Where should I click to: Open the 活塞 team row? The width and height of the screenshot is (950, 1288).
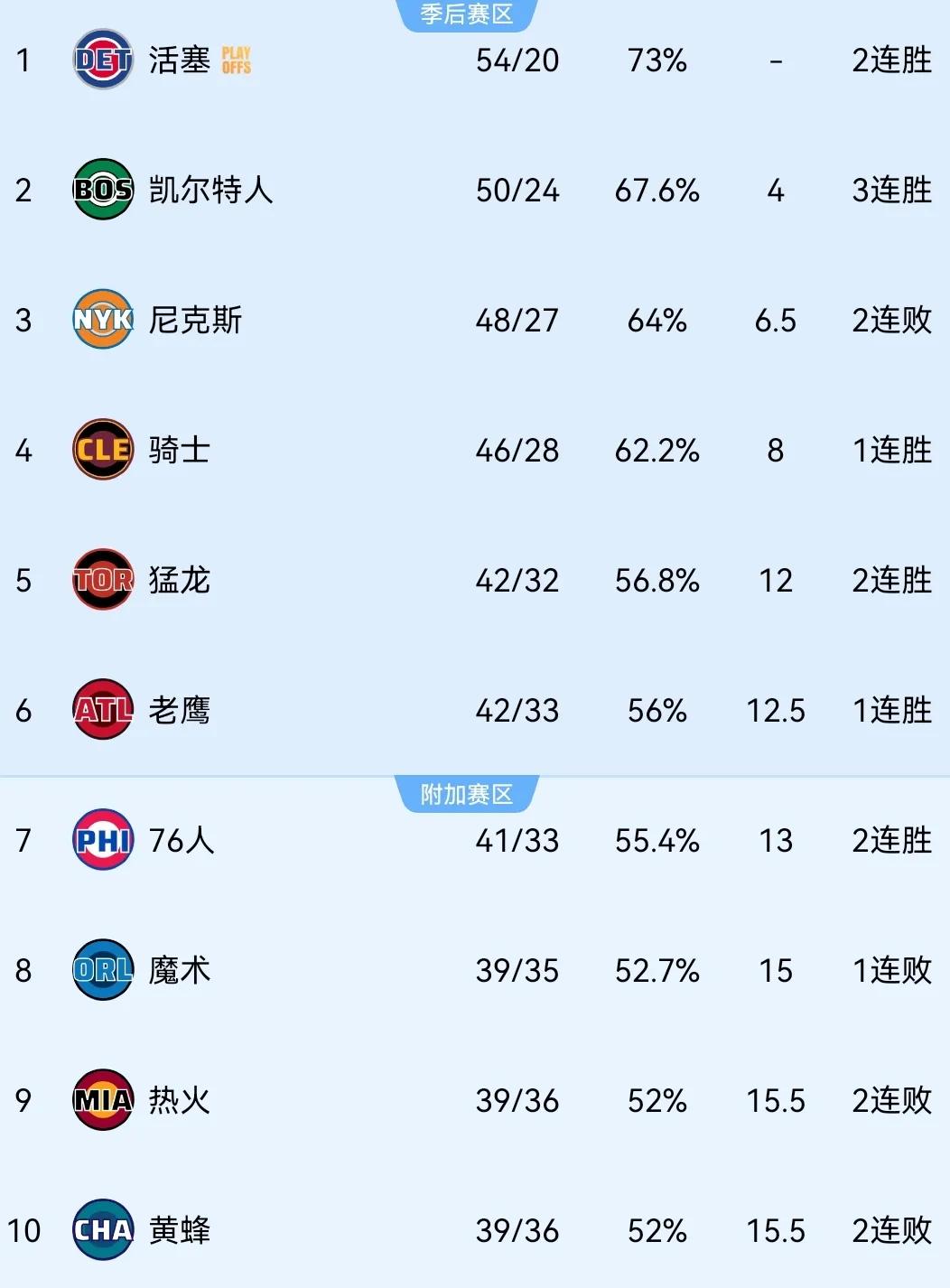coord(179,61)
